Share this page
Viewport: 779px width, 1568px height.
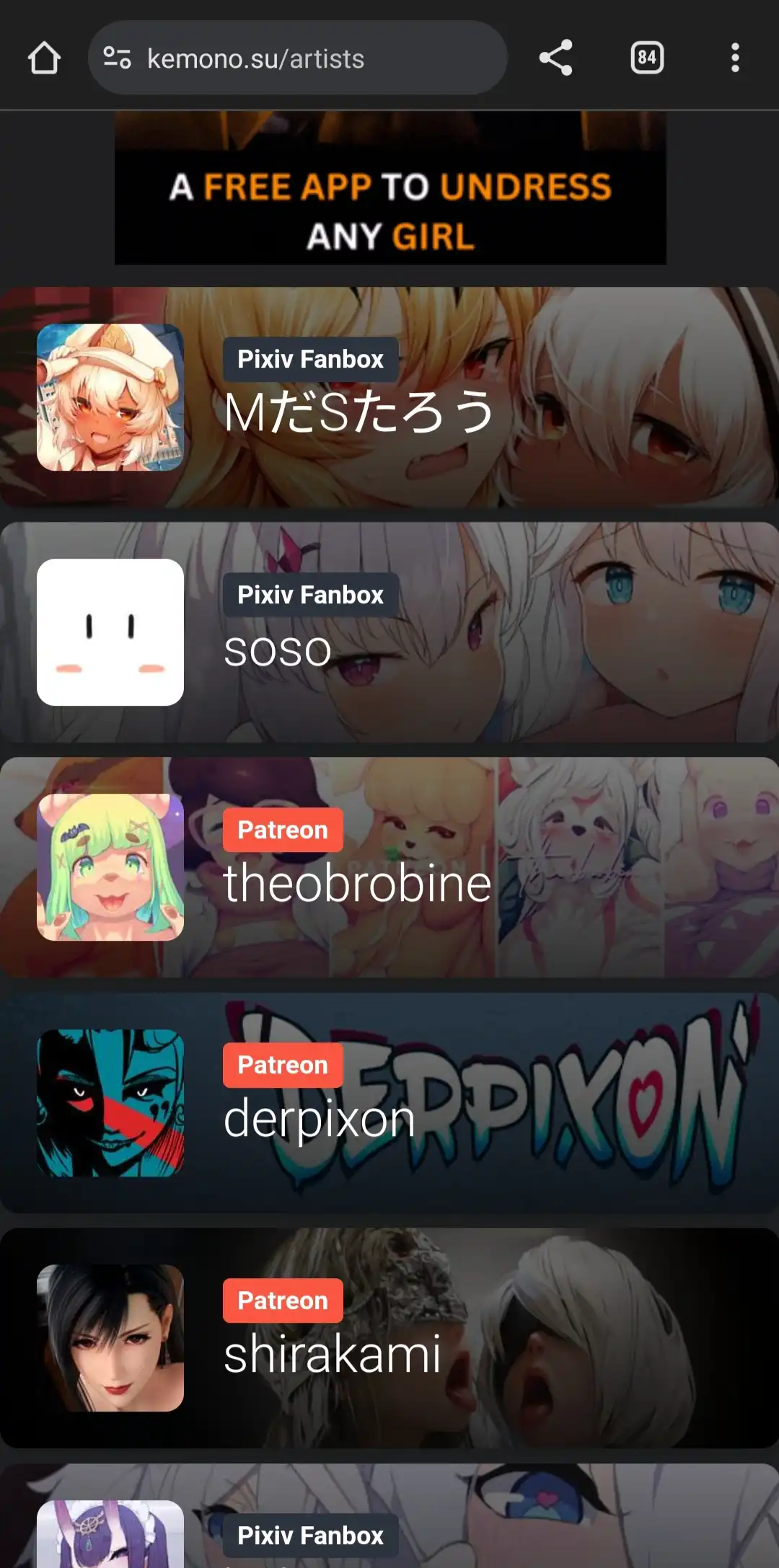(555, 58)
